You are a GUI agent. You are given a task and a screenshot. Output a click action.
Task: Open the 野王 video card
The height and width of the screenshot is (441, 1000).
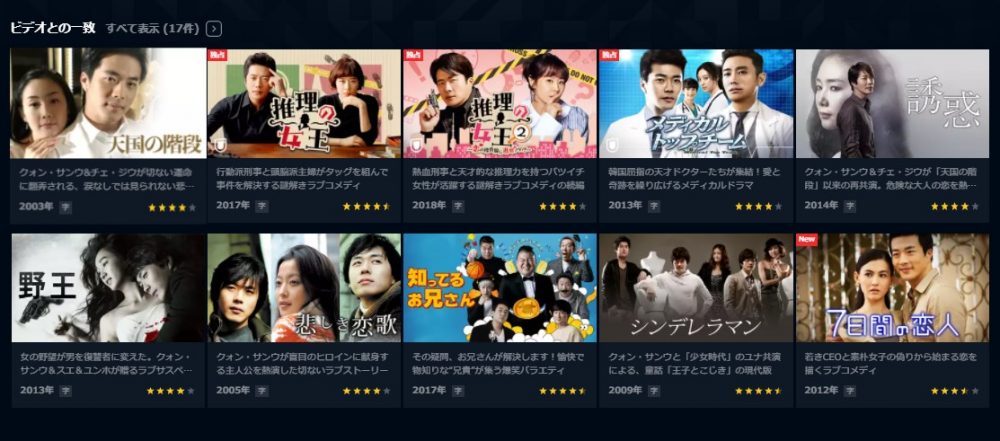(108, 288)
